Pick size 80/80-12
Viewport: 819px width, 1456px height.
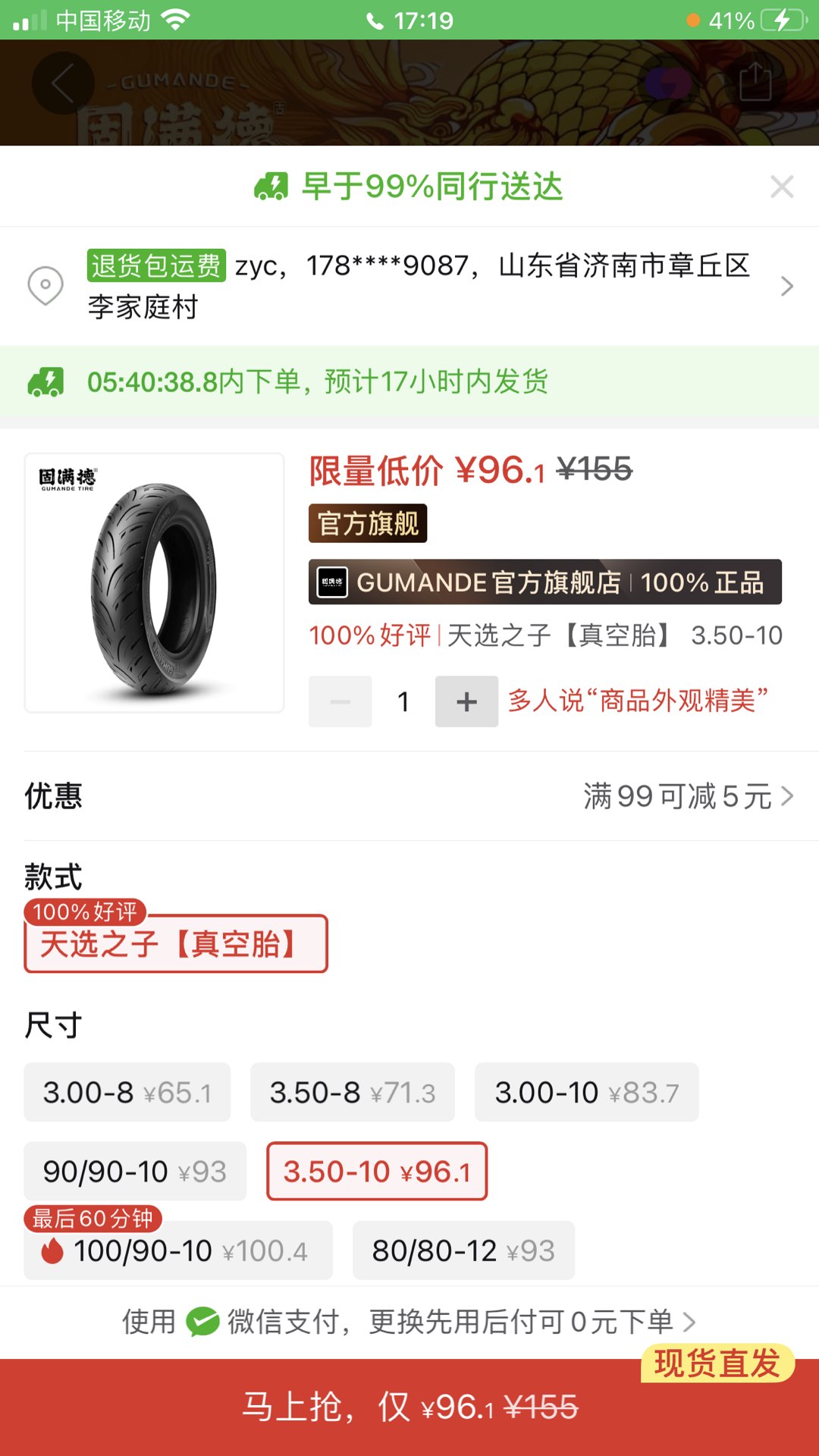point(463,1250)
